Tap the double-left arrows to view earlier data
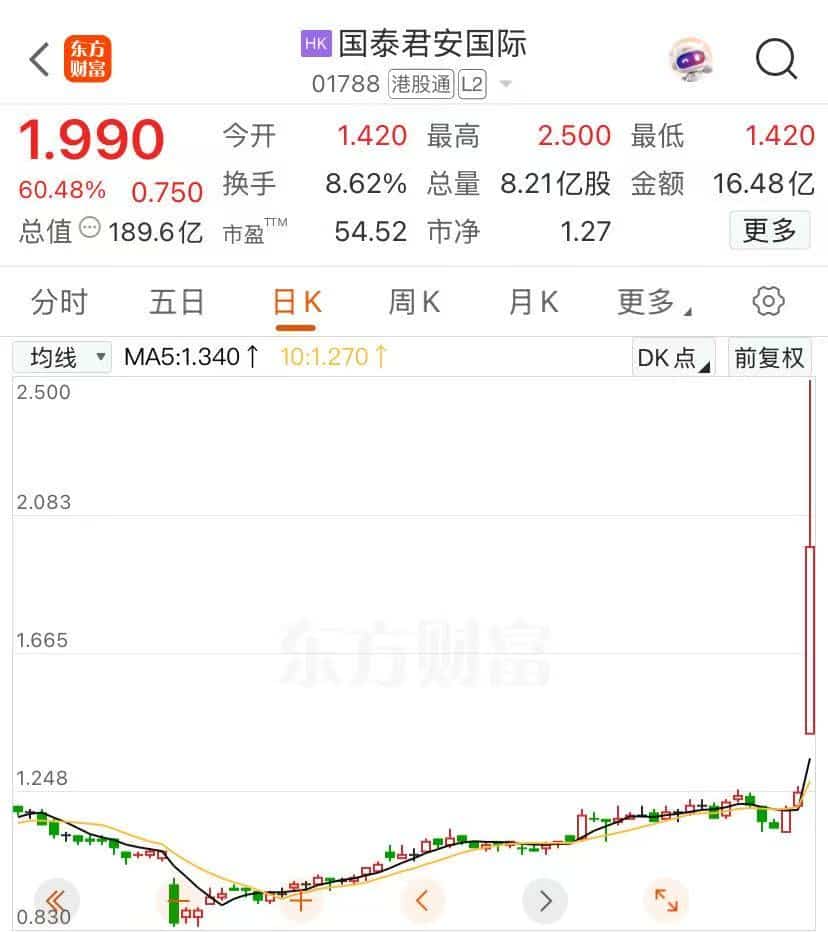 57,900
